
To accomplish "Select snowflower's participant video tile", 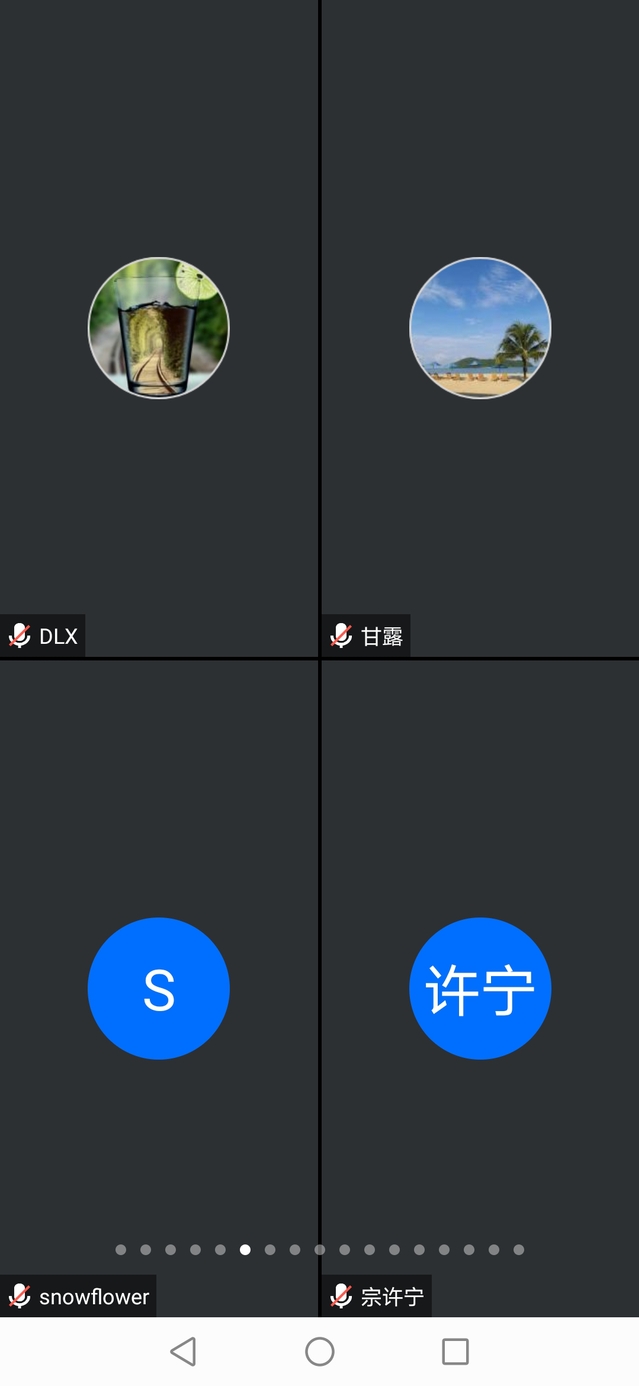I will click(158, 988).
